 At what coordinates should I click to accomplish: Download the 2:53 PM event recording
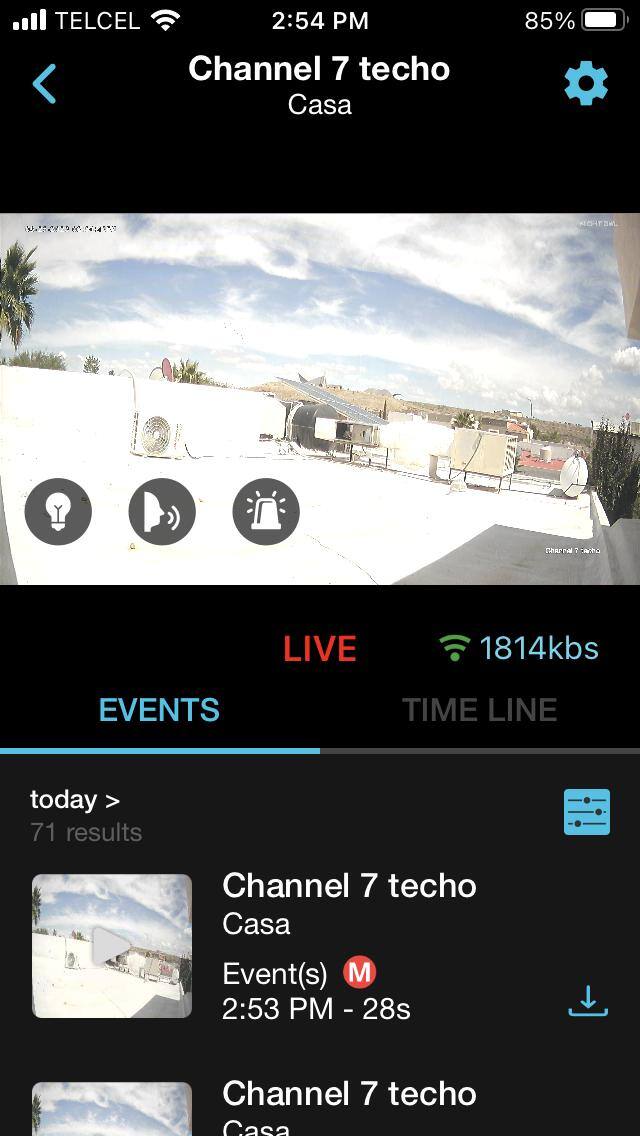(588, 1000)
